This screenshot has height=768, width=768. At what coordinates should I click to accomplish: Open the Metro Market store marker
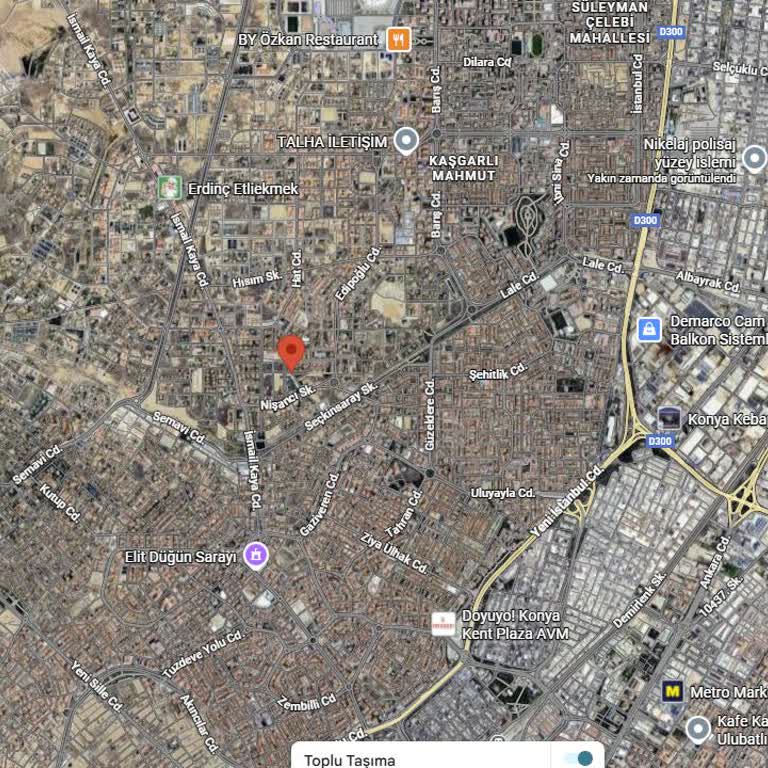(674, 691)
